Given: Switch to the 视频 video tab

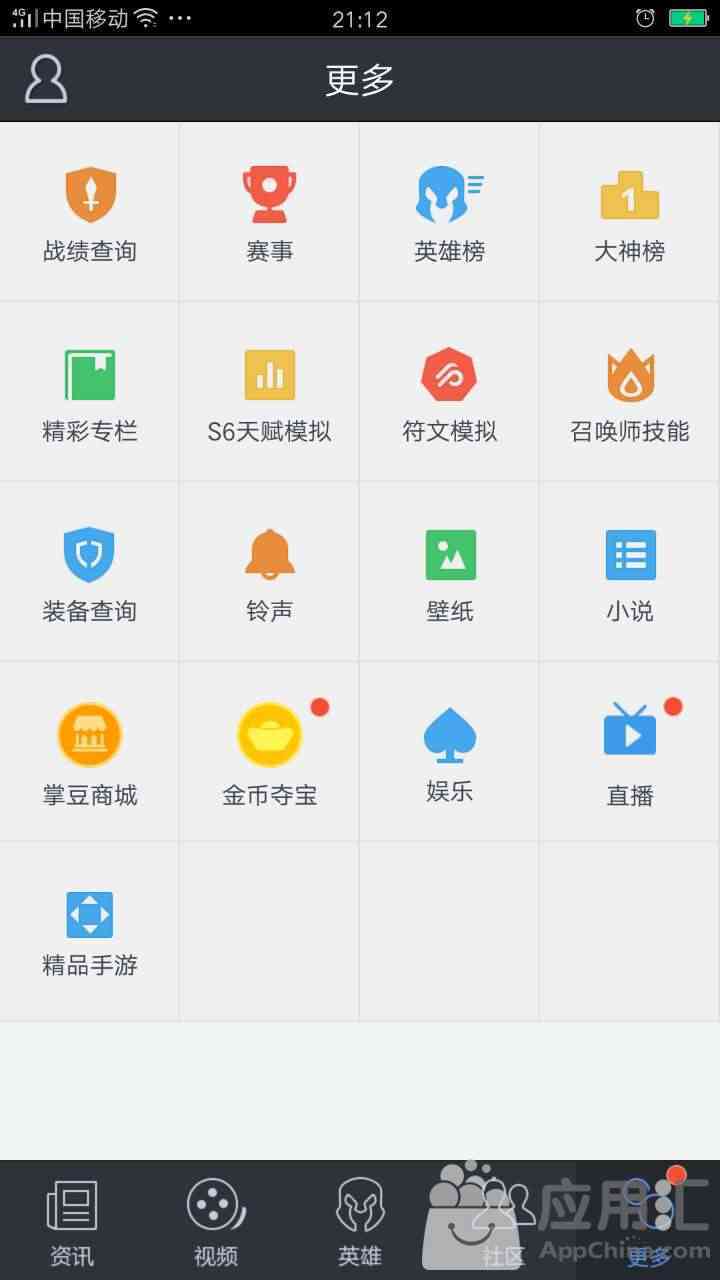Looking at the screenshot, I should [216, 1222].
